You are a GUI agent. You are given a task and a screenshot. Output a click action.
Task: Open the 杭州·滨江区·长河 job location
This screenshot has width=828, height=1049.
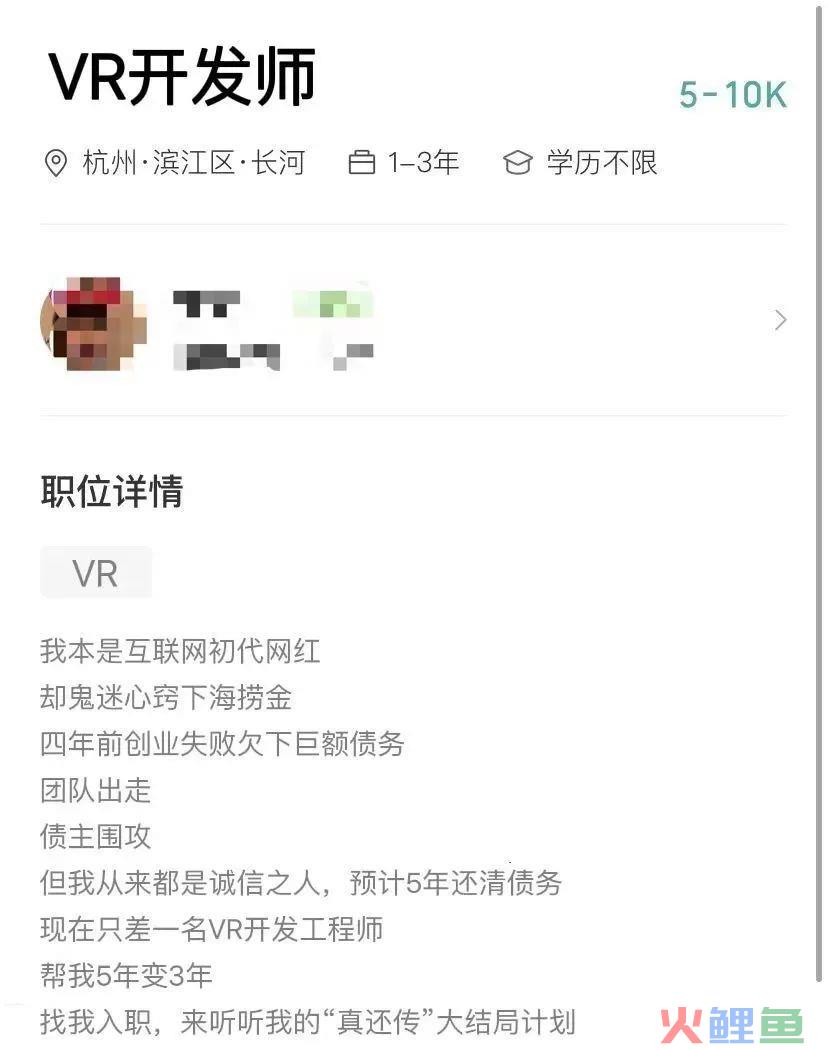[176, 163]
